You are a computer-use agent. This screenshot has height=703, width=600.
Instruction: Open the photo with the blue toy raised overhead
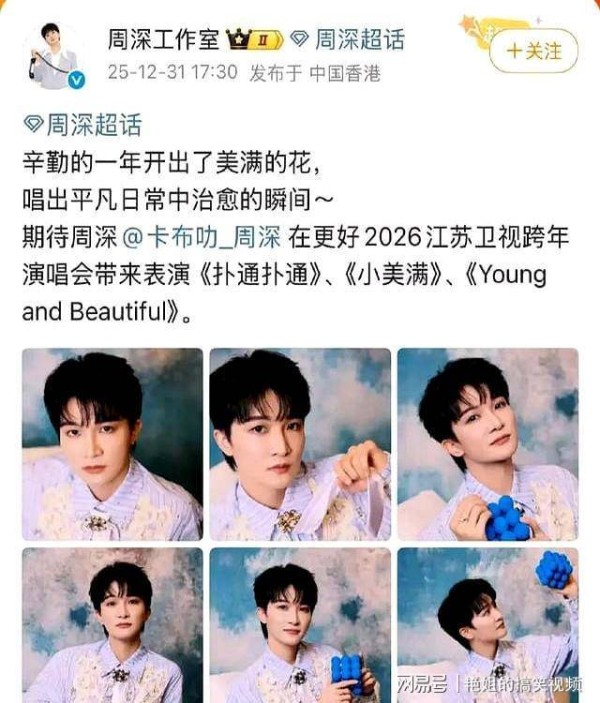(488, 624)
